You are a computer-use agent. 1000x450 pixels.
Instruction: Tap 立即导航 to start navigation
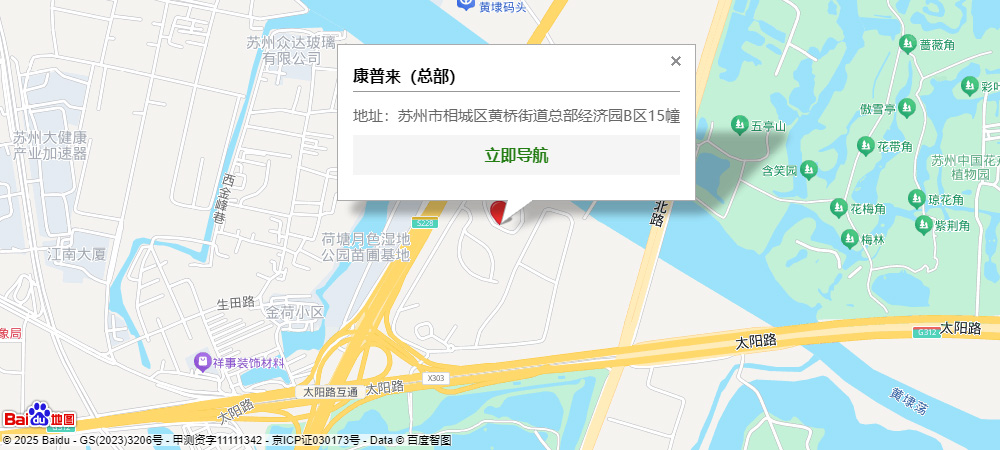click(x=516, y=155)
